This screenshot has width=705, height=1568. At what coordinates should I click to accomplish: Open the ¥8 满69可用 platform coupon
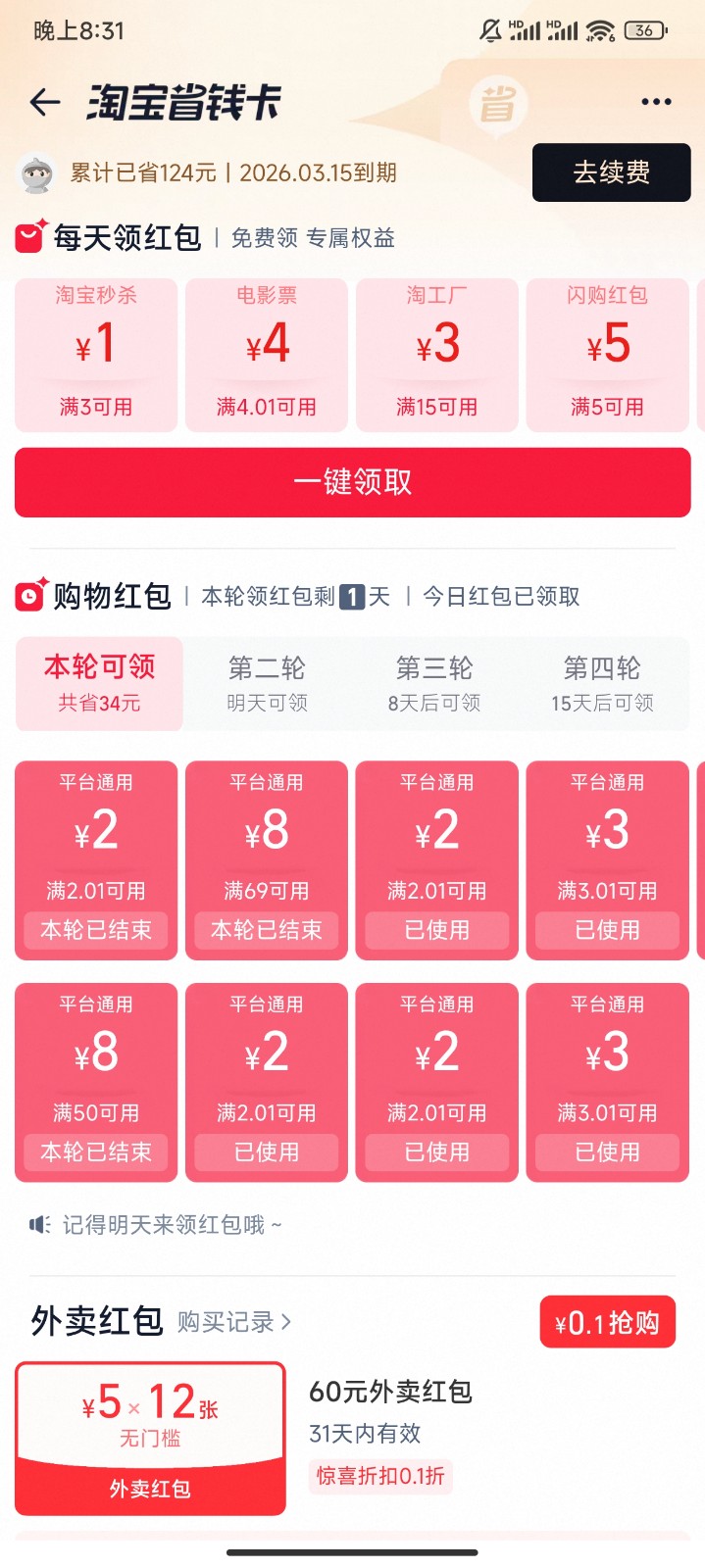267,859
